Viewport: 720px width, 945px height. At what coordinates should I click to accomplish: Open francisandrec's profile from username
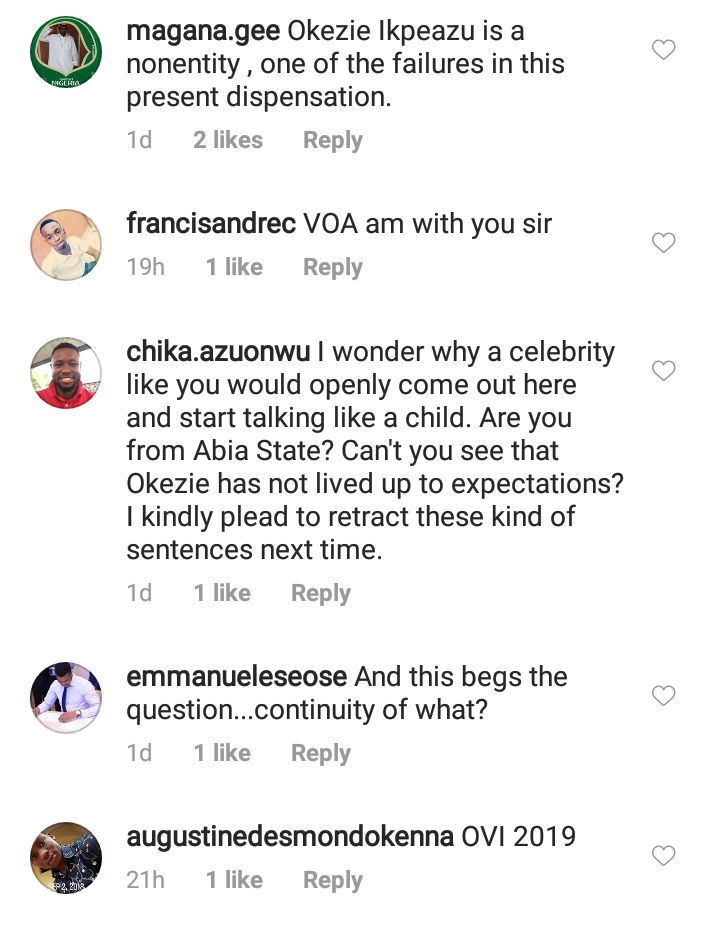click(x=211, y=223)
